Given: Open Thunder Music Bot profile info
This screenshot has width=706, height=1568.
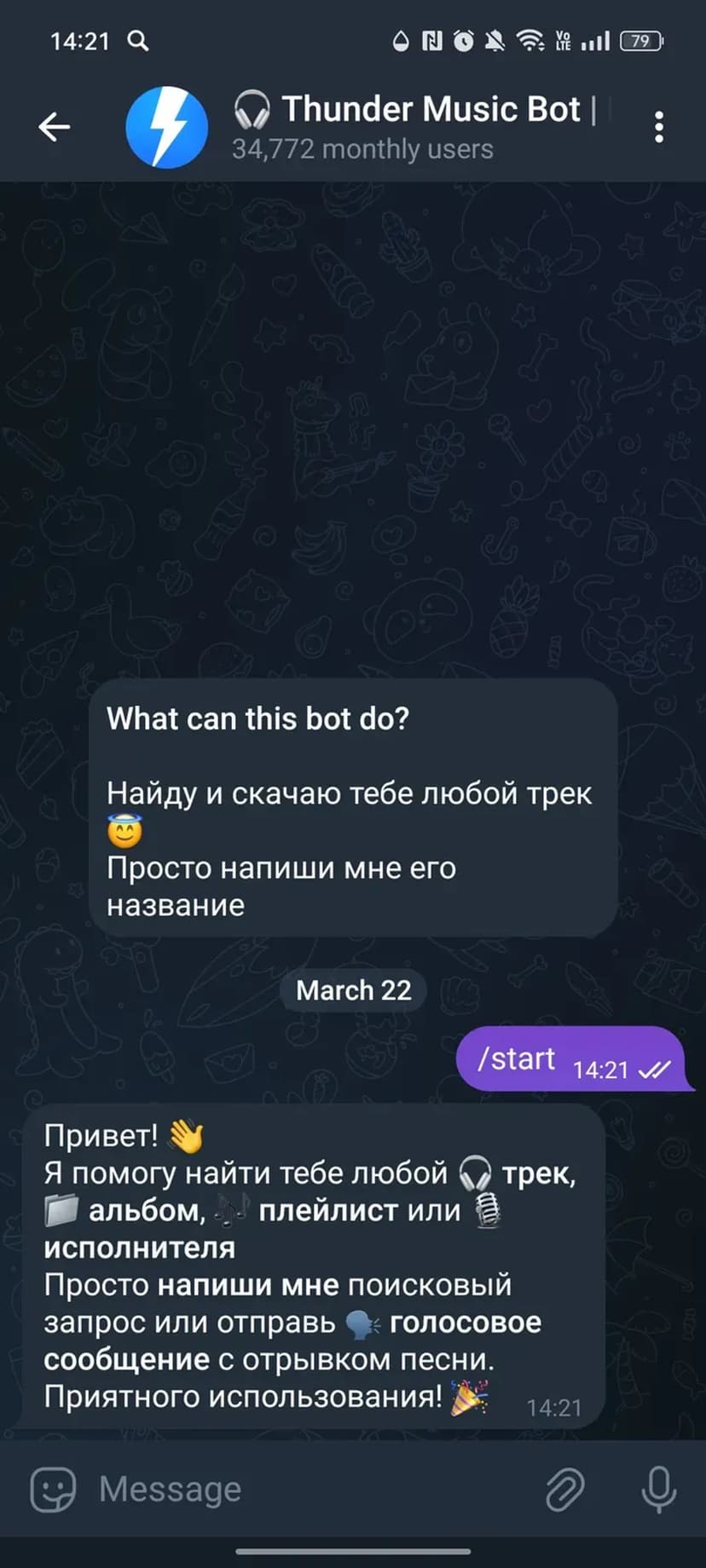Looking at the screenshot, I should 414,127.
